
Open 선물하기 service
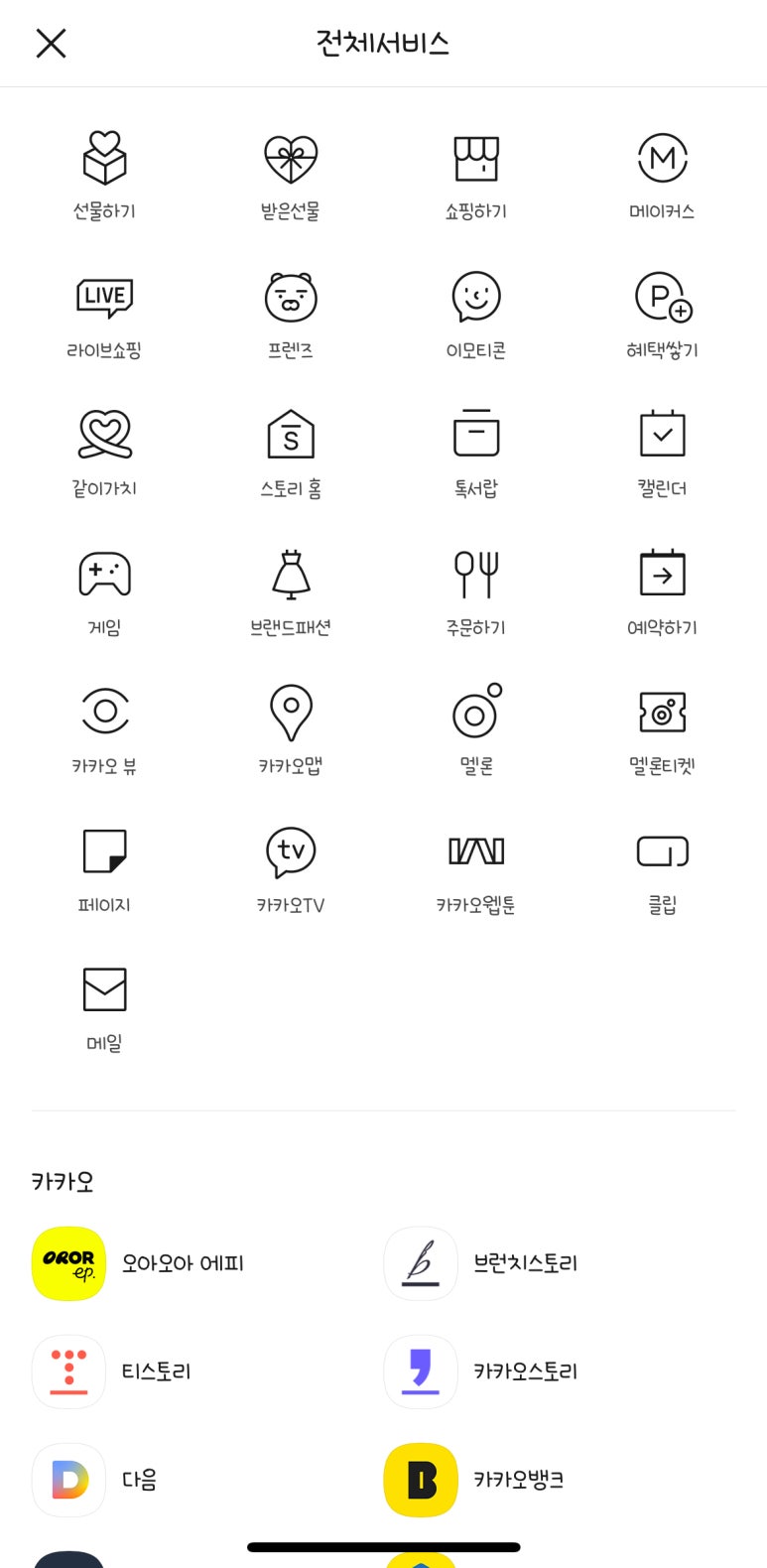click(x=104, y=176)
